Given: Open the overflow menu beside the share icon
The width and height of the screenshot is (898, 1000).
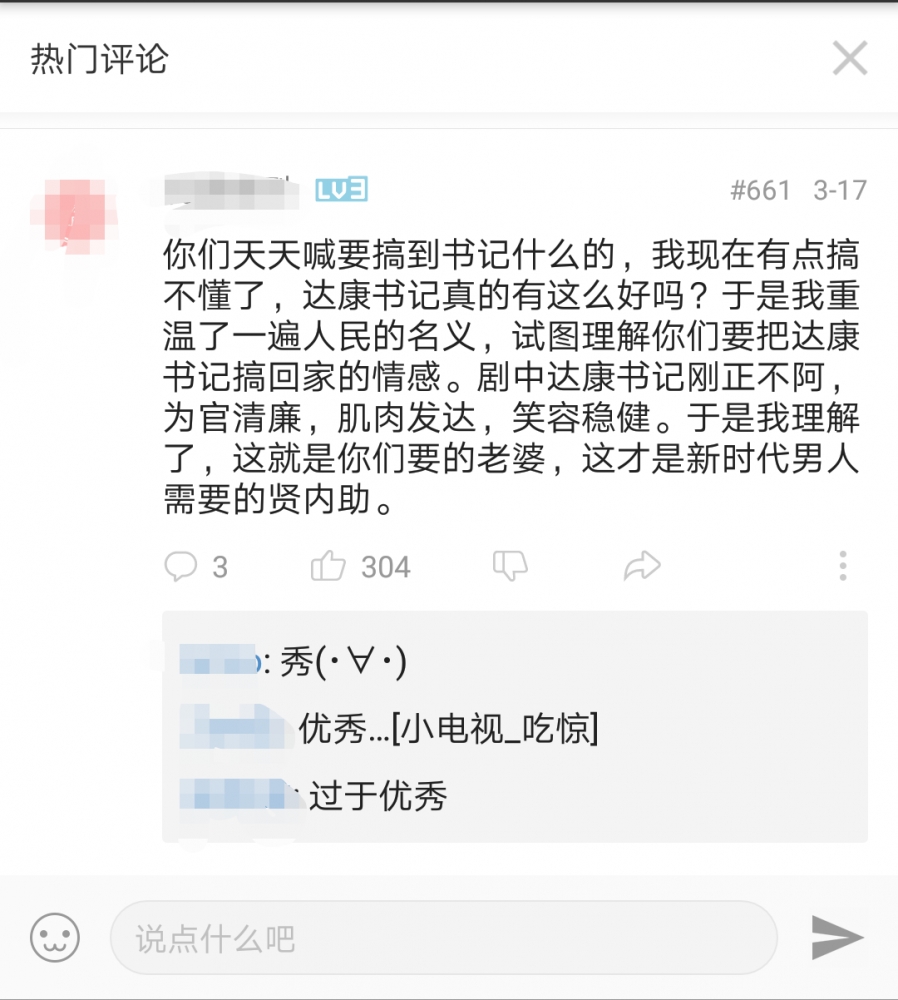Looking at the screenshot, I should [843, 566].
